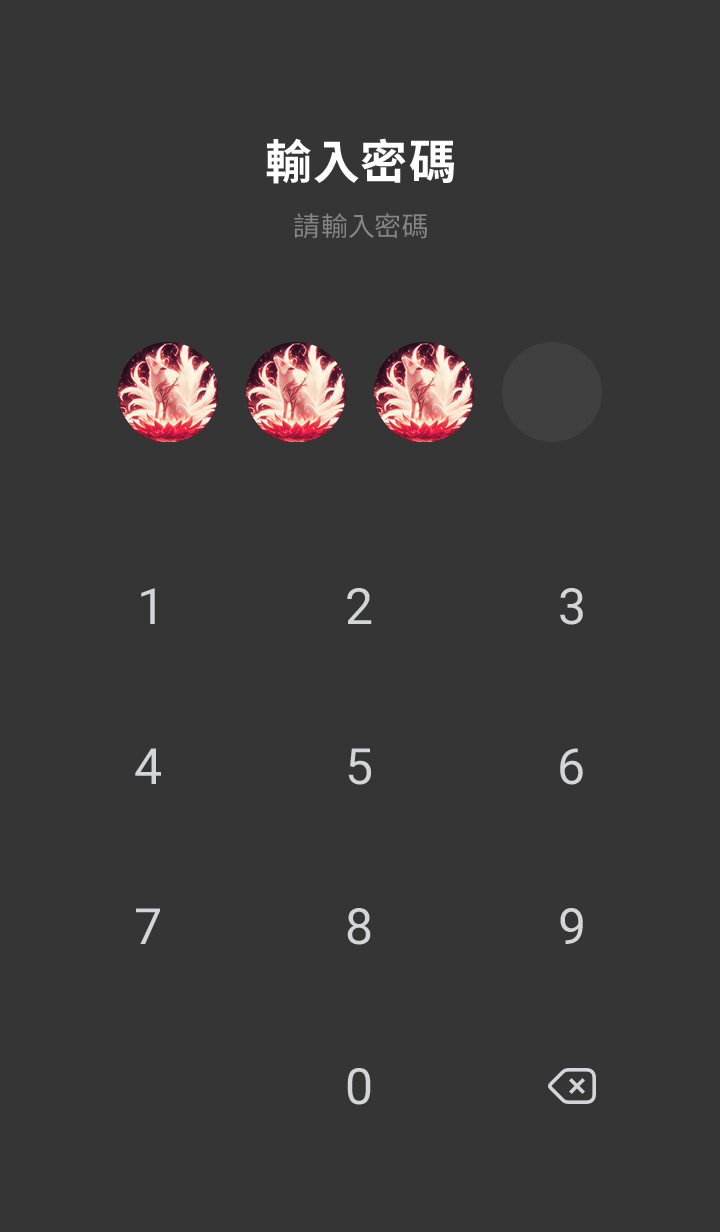720x1232 pixels.
Task: Enter digit 1 on the keypad
Action: [149, 607]
